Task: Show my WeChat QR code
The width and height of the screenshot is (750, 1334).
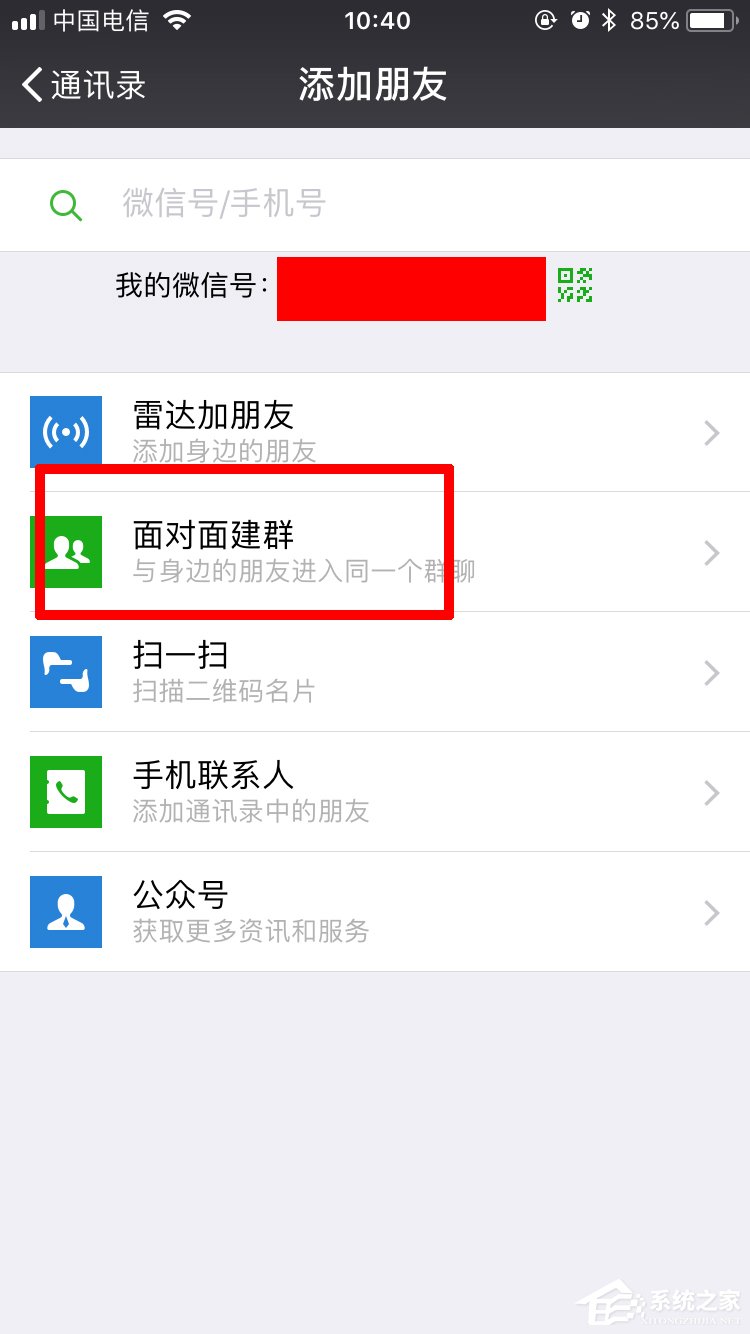Action: 575,285
